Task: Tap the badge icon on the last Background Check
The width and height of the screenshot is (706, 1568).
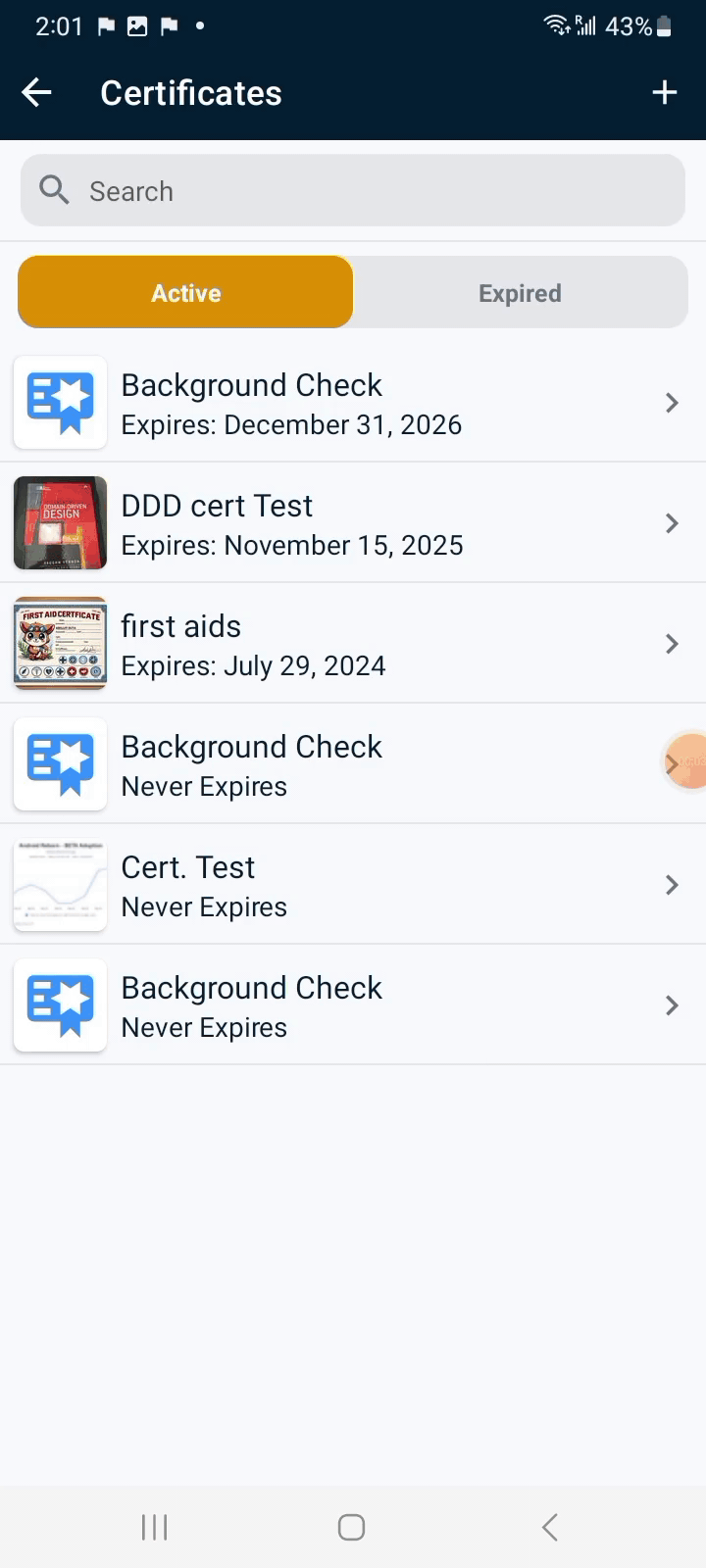Action: tap(60, 1004)
